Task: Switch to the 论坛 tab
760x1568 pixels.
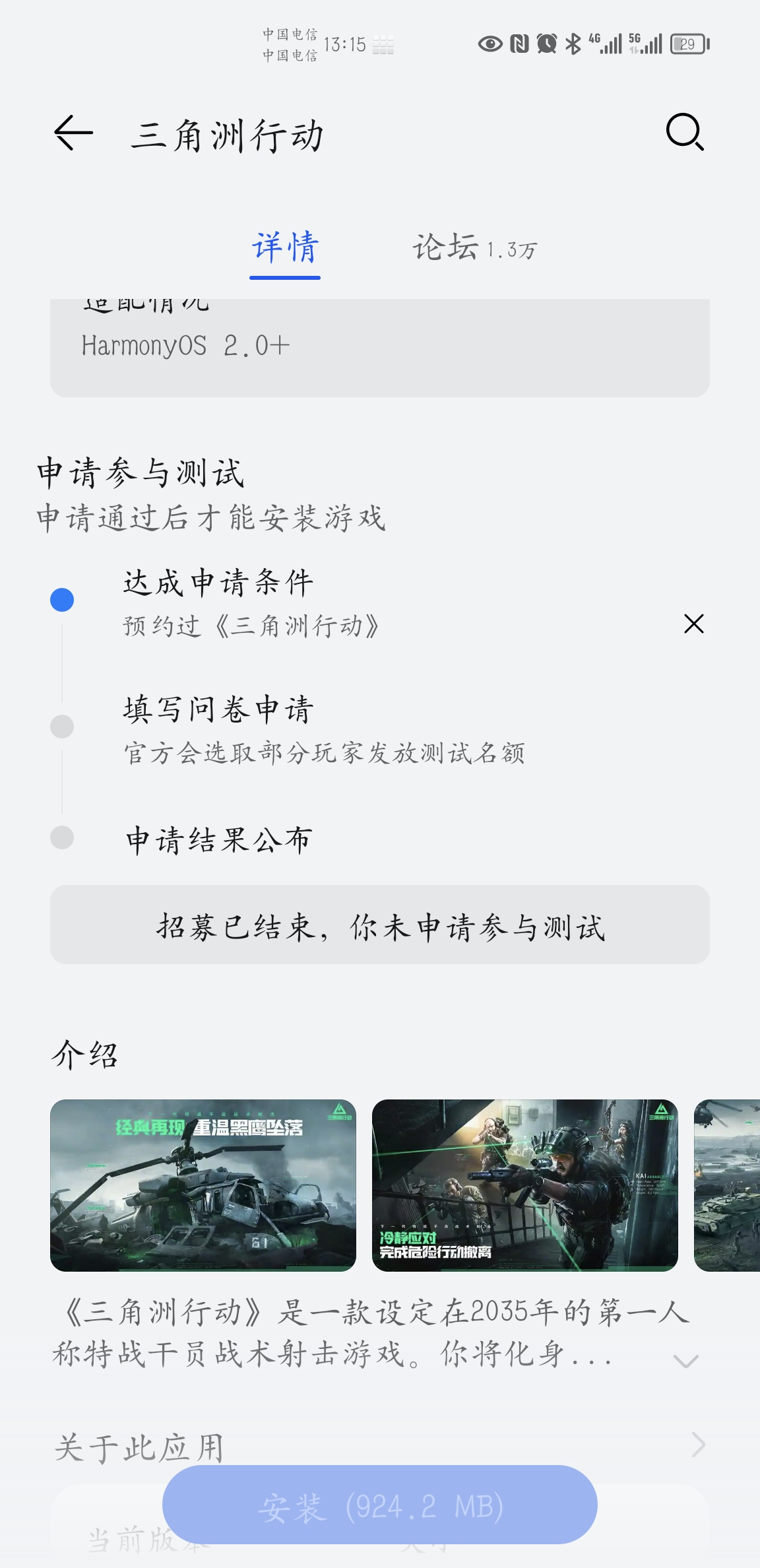Action: 474,248
